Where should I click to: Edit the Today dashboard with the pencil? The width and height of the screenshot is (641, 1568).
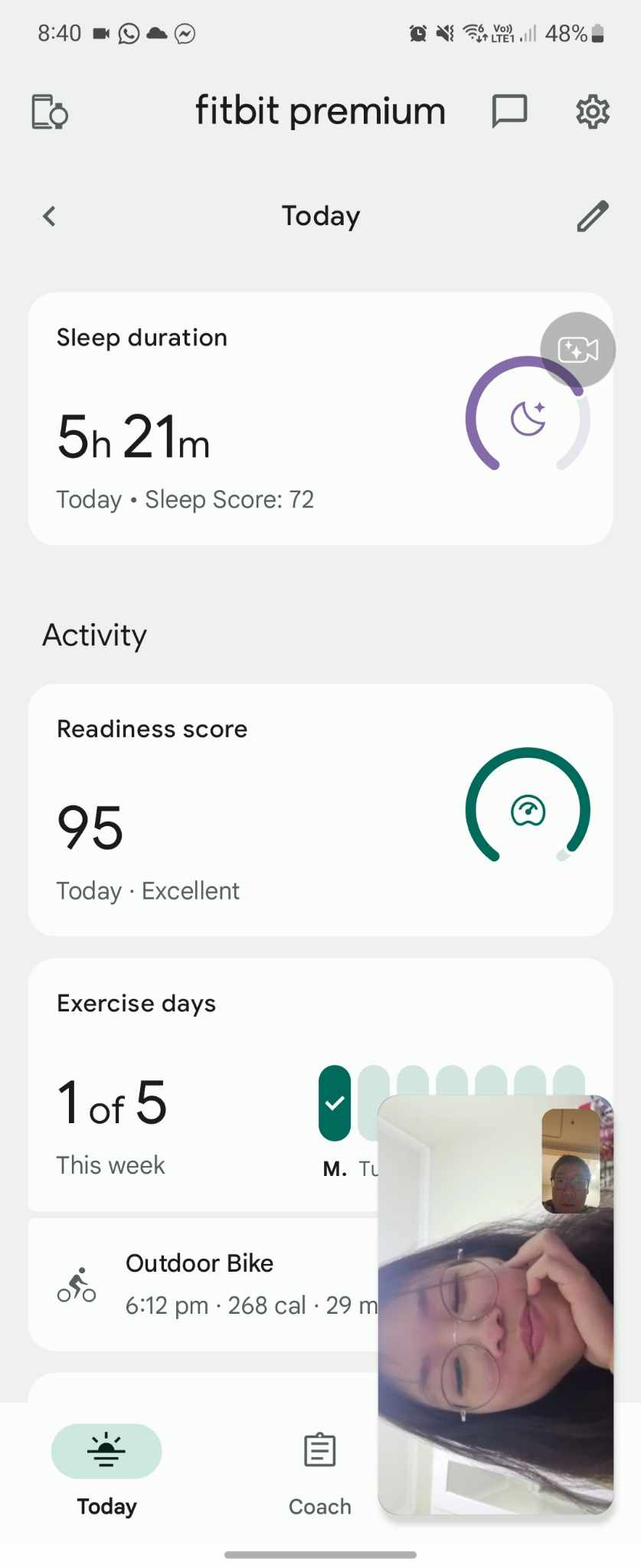[x=592, y=217]
